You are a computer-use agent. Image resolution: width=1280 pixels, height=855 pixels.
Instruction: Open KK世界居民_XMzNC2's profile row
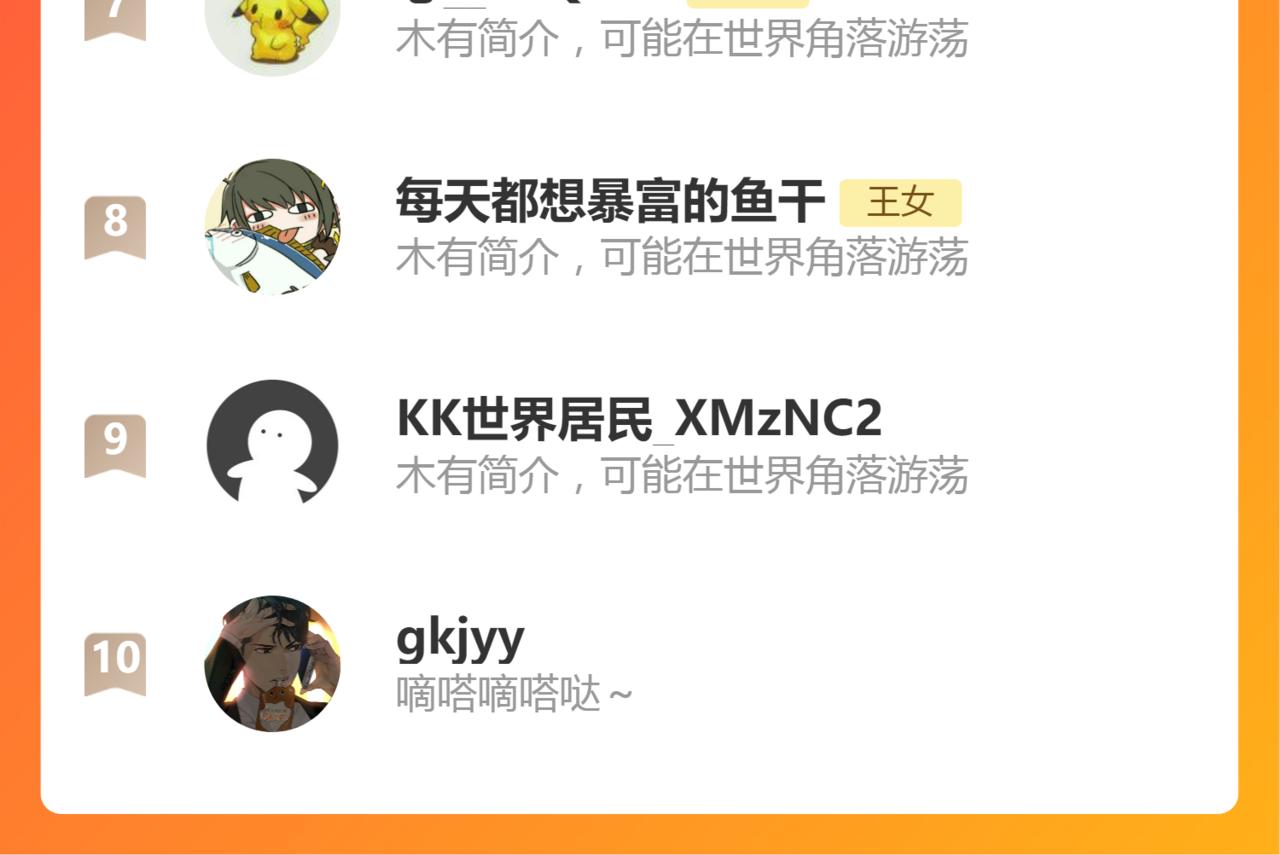point(639,420)
